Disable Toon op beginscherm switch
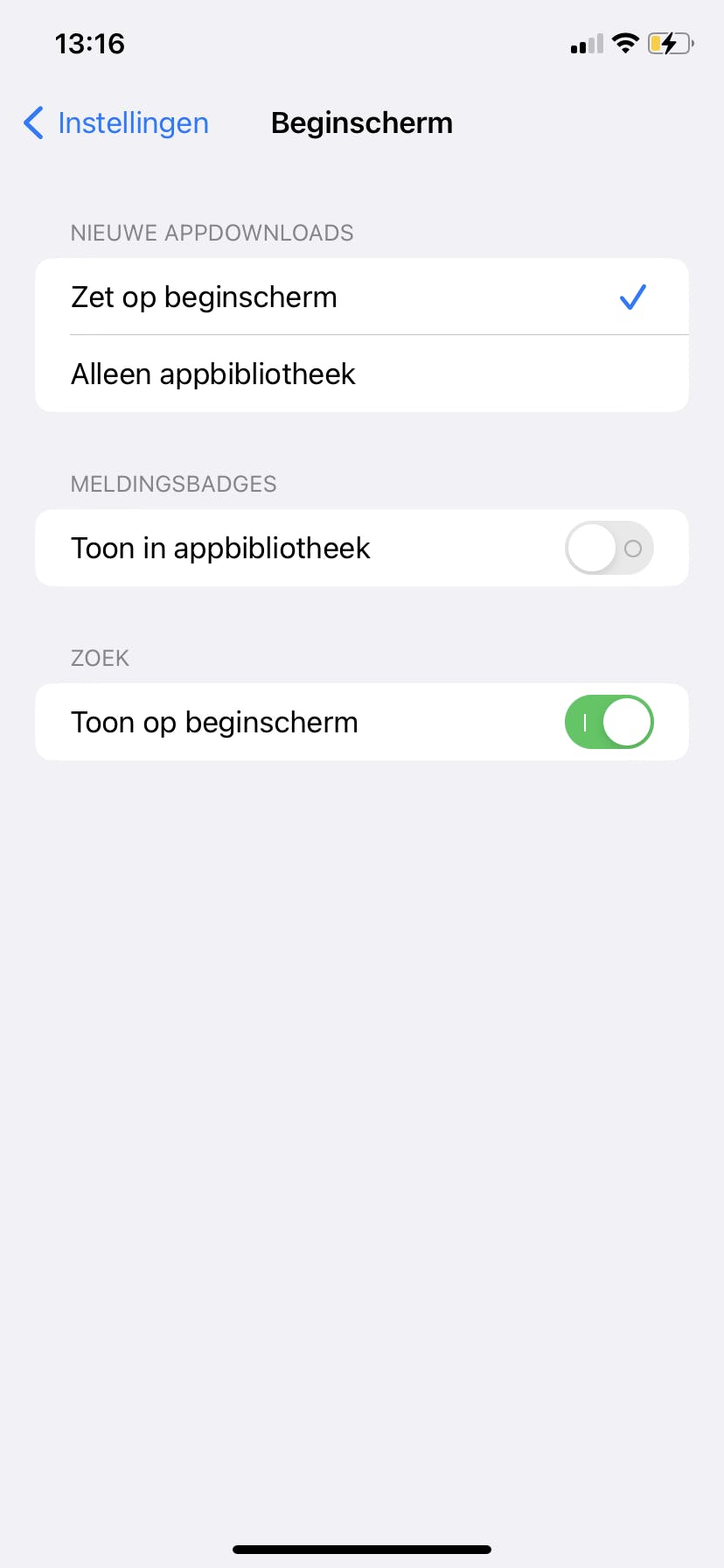The width and height of the screenshot is (724, 1568). pos(609,723)
